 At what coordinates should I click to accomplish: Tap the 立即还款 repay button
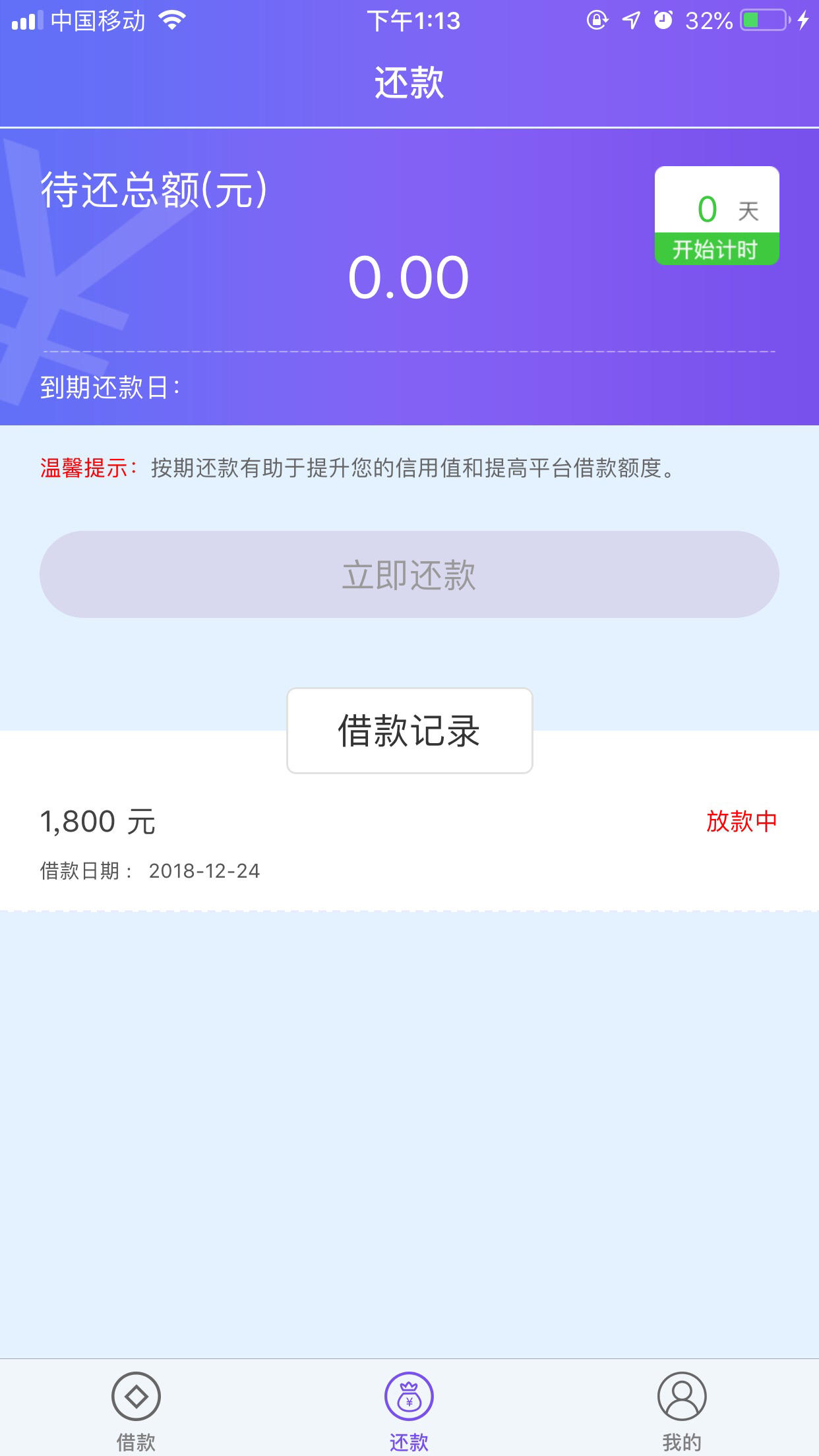[409, 574]
